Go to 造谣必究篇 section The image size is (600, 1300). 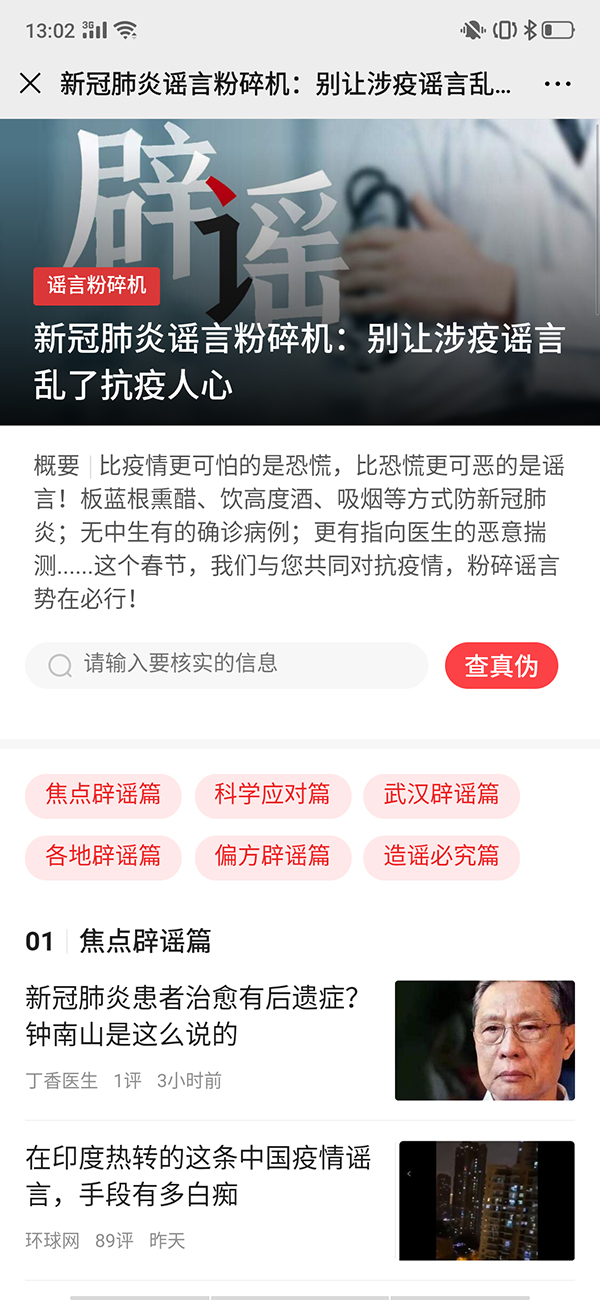(x=441, y=857)
